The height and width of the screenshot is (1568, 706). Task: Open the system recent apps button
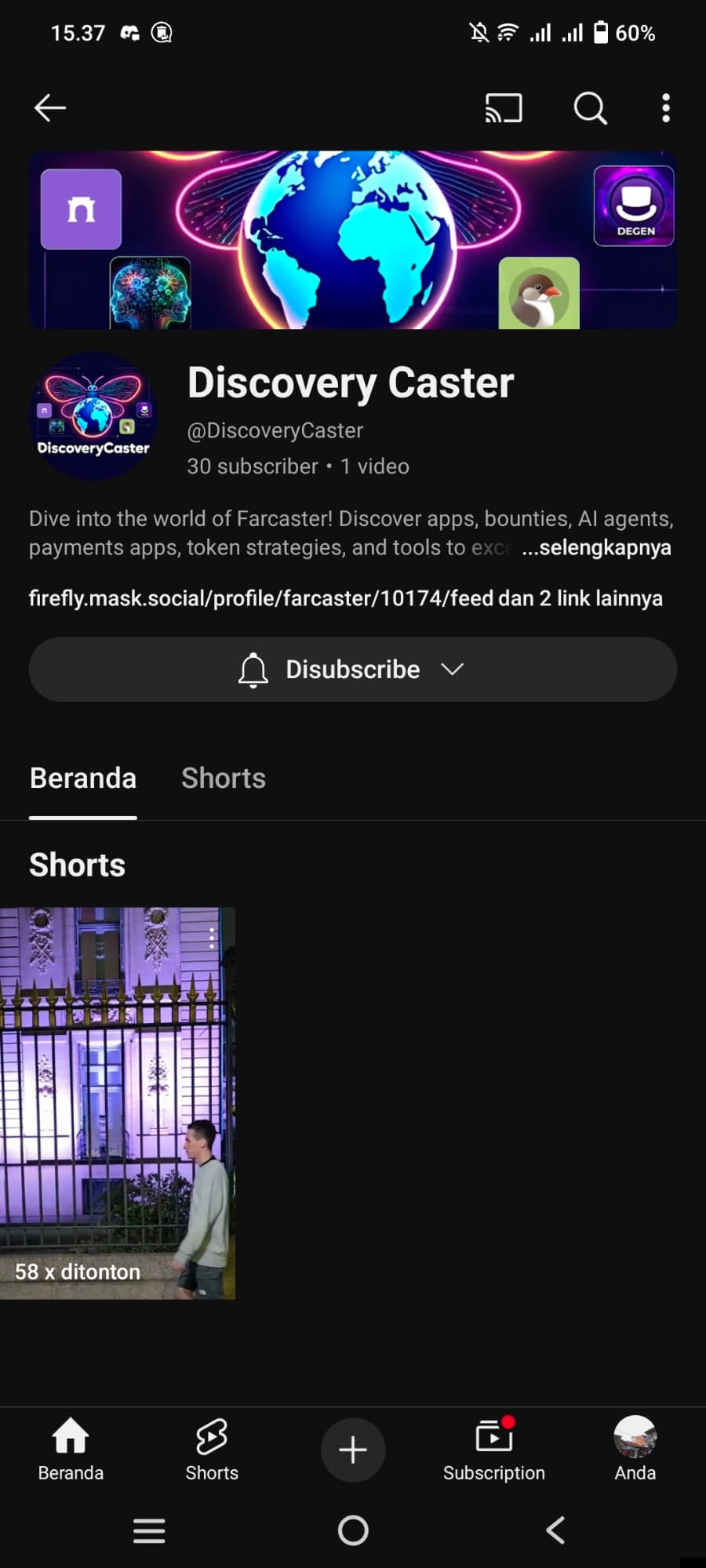coord(149,1530)
